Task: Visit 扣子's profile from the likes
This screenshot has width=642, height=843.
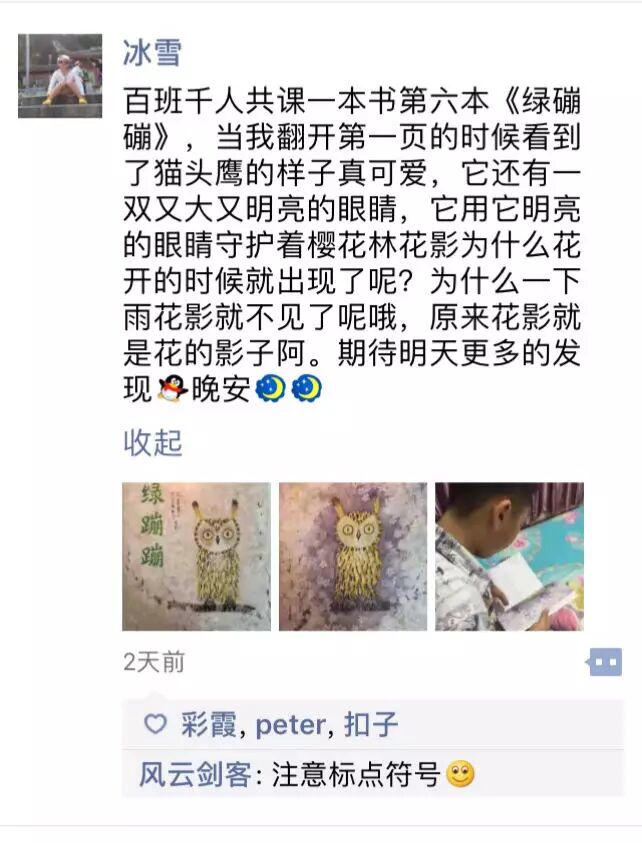Action: (x=370, y=725)
